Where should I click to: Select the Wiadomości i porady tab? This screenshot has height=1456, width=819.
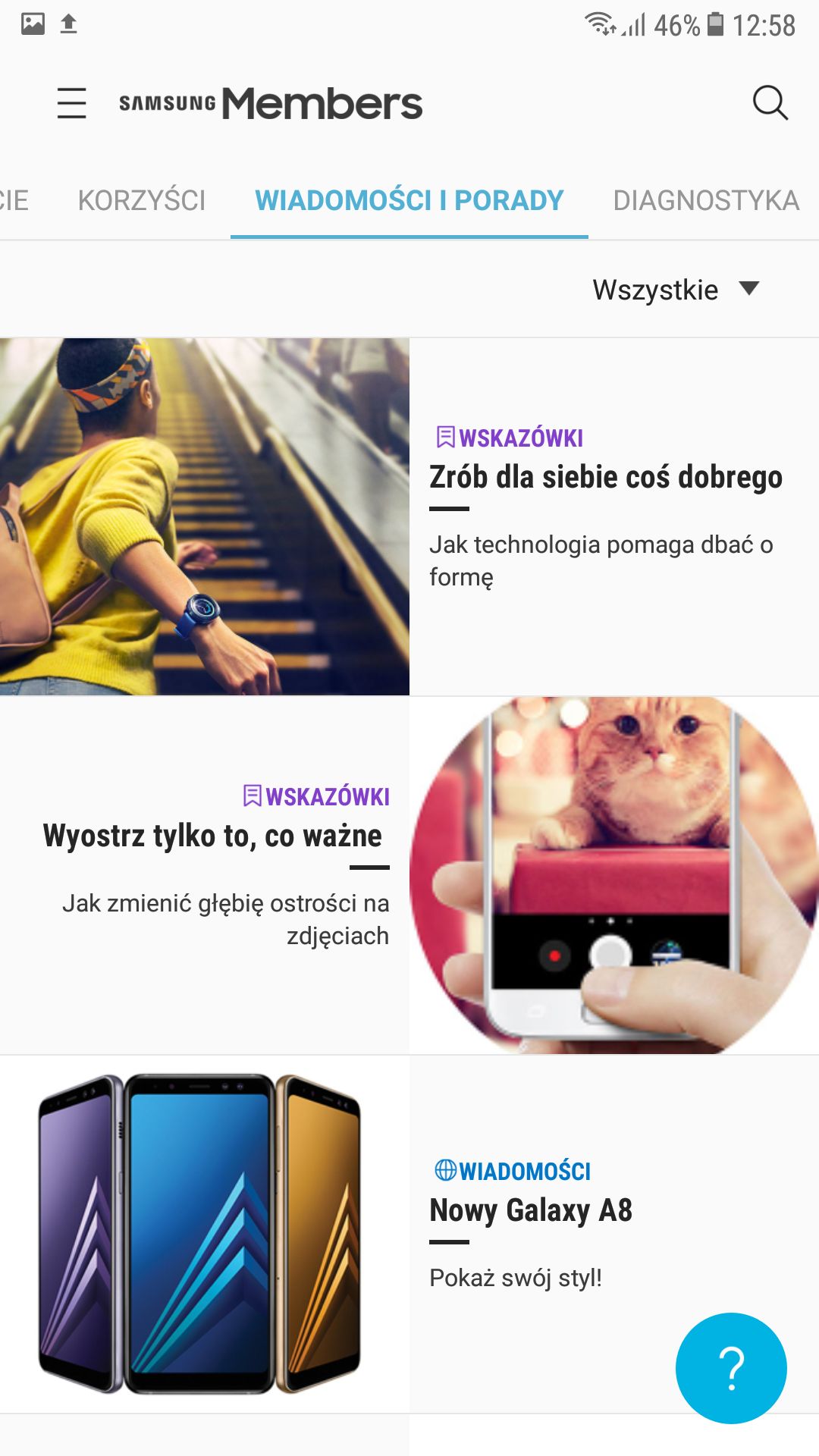409,200
